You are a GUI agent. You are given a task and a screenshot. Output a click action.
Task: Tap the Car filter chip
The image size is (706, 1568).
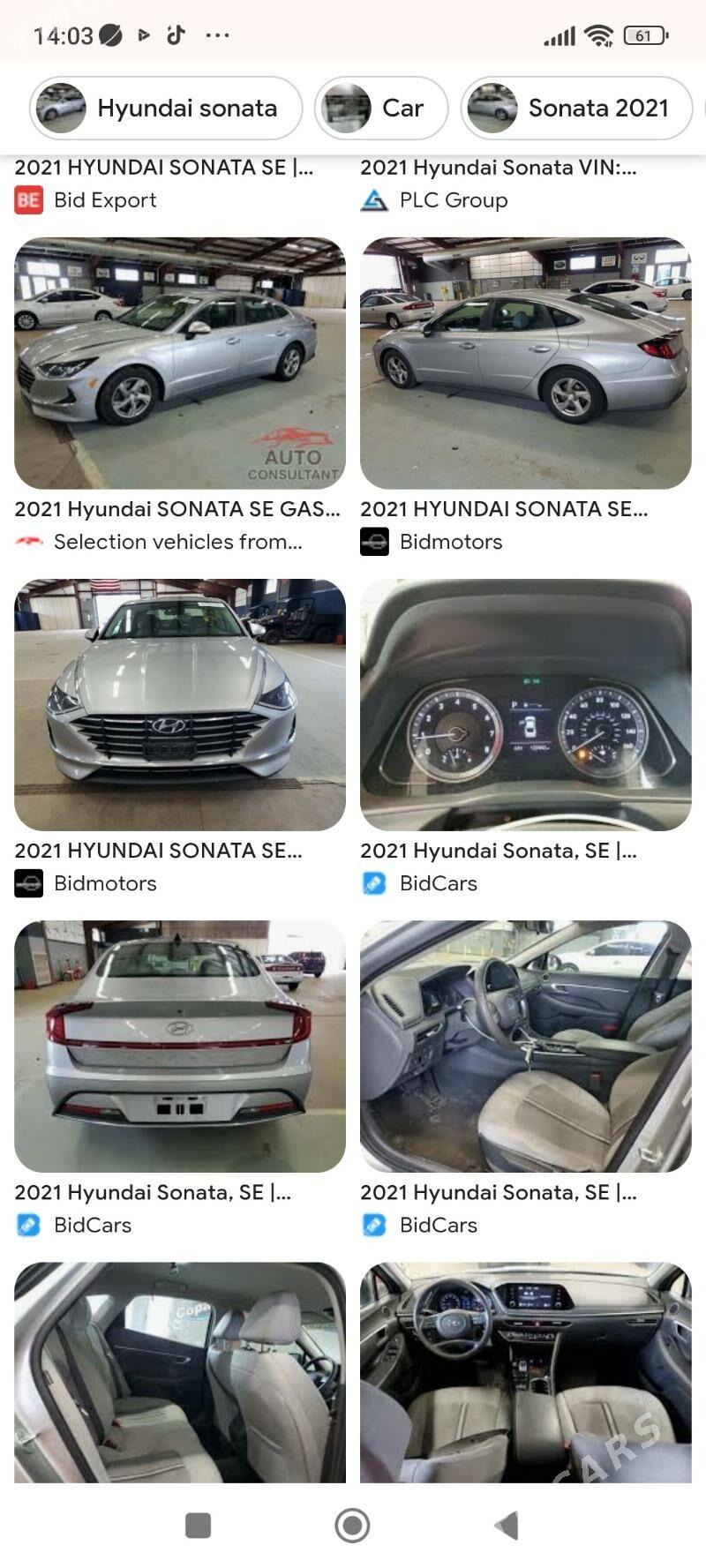click(x=381, y=108)
